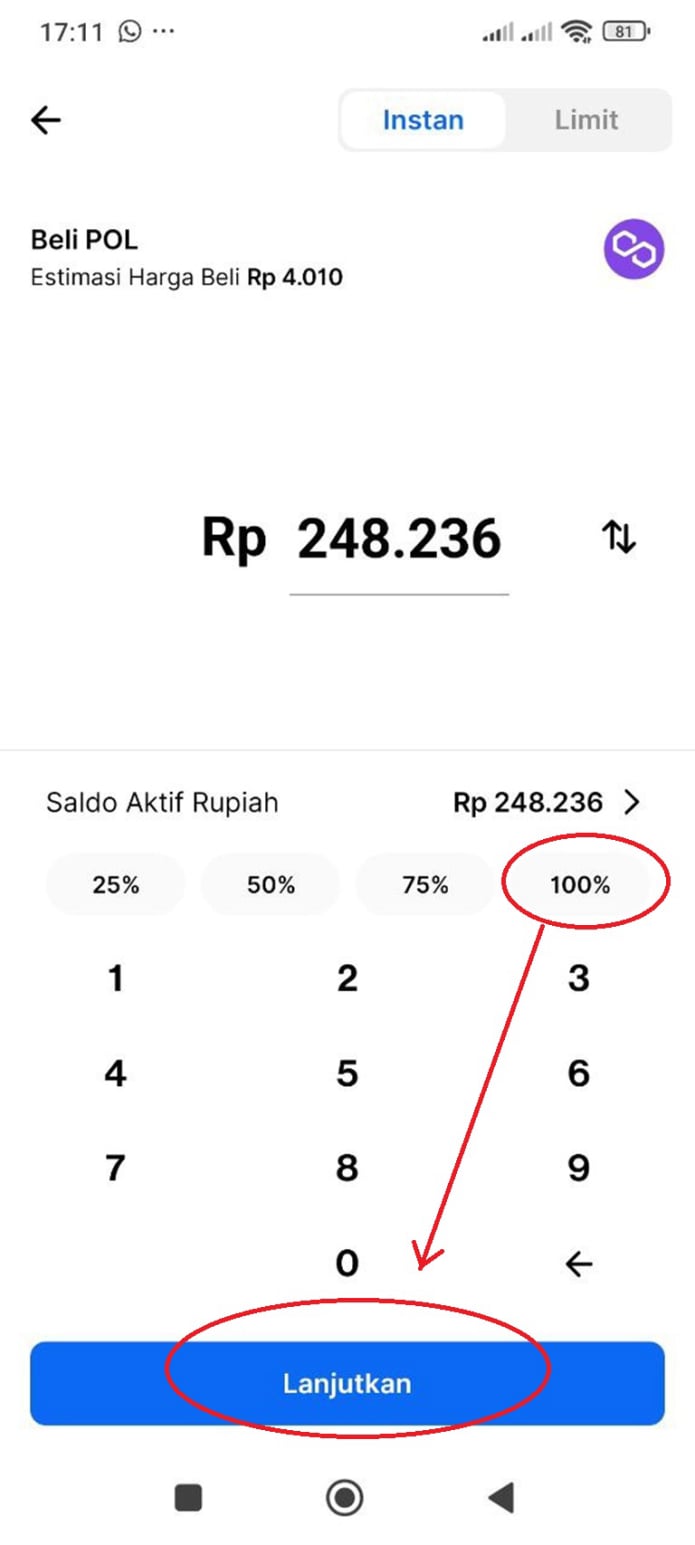This screenshot has width=695, height=1545.
Task: Use 100% of the balance
Action: click(580, 885)
